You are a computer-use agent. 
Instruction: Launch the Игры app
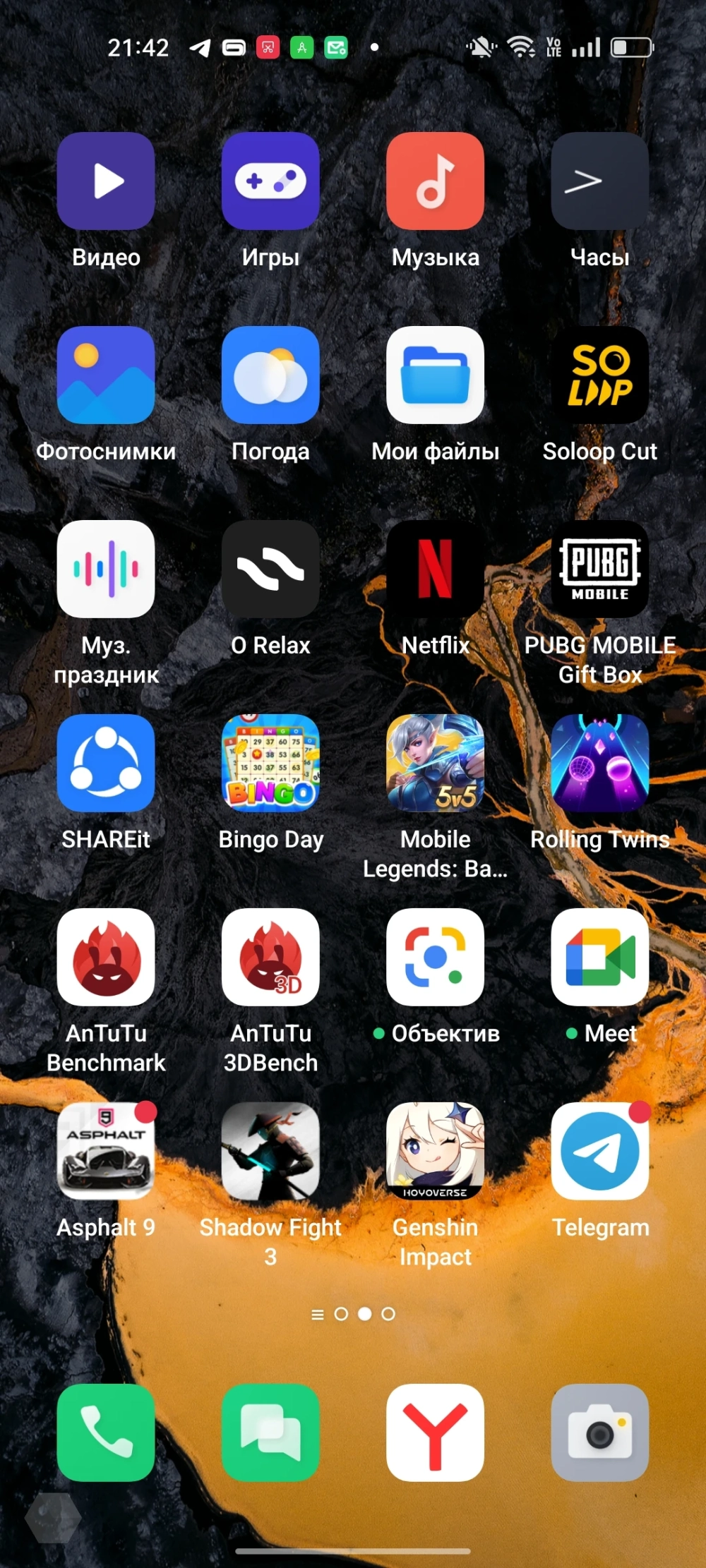coord(270,181)
